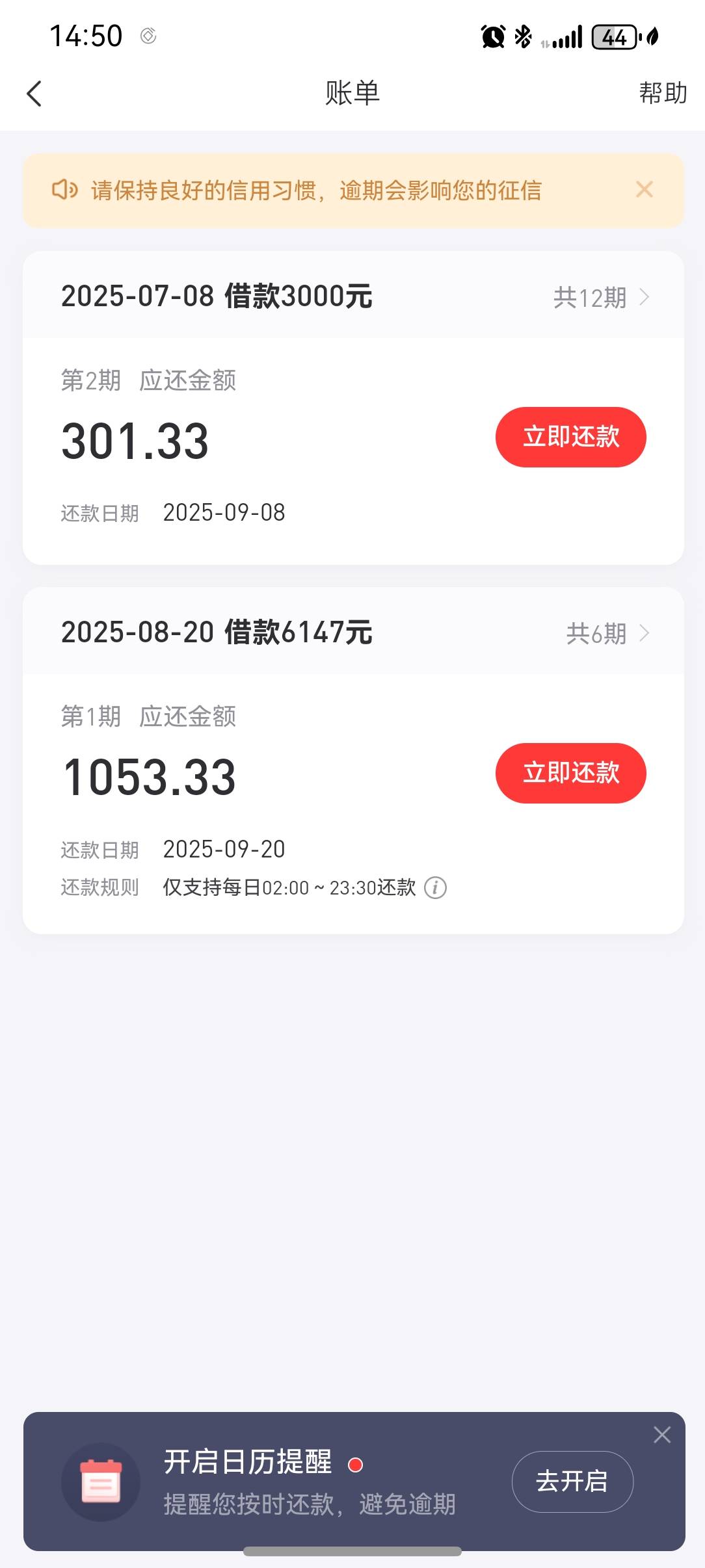Dismiss the orange credit reminder notice

coord(644,190)
